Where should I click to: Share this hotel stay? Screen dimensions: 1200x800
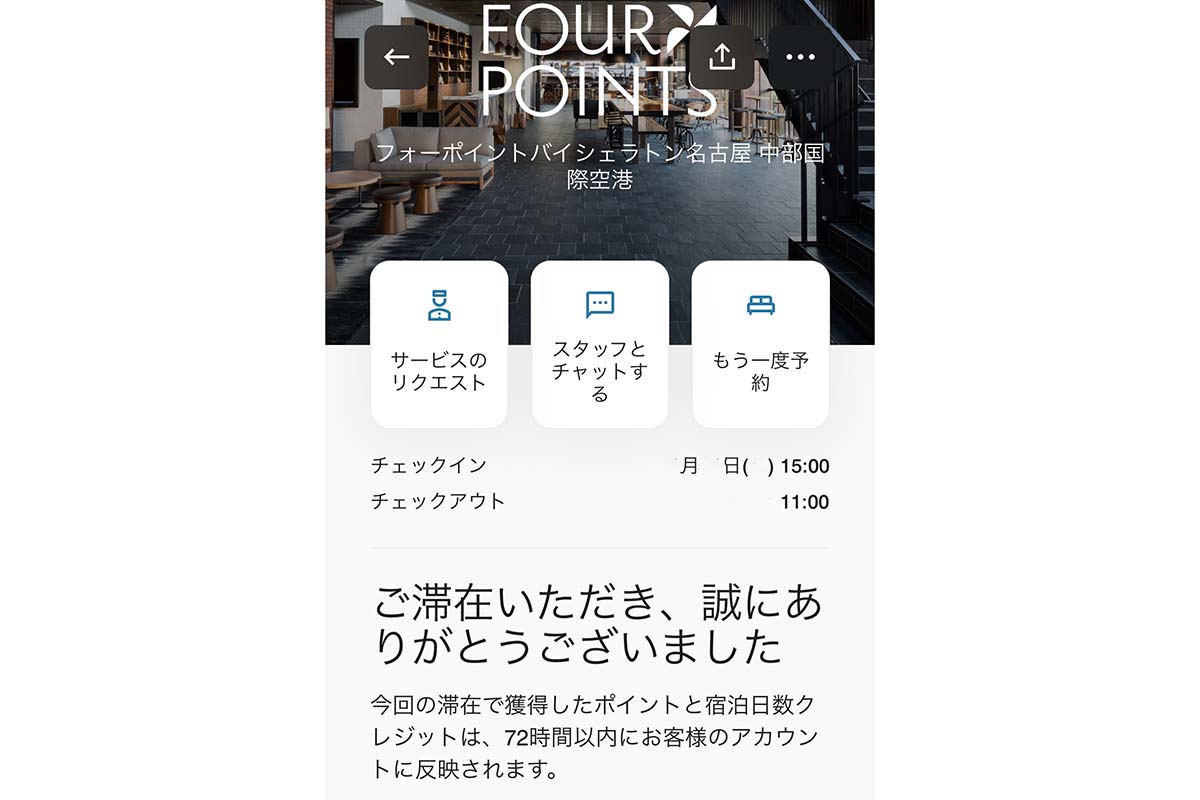pos(721,57)
